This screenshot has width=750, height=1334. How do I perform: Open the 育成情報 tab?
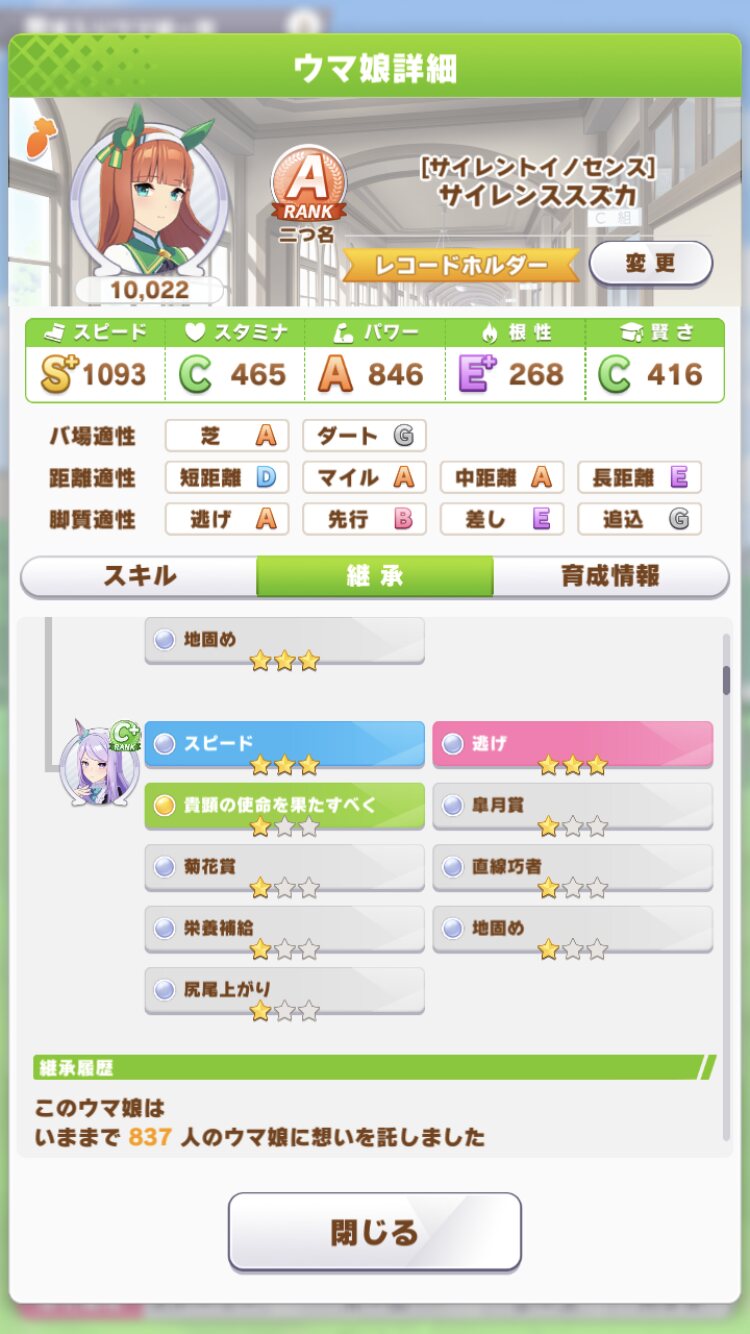click(610, 576)
